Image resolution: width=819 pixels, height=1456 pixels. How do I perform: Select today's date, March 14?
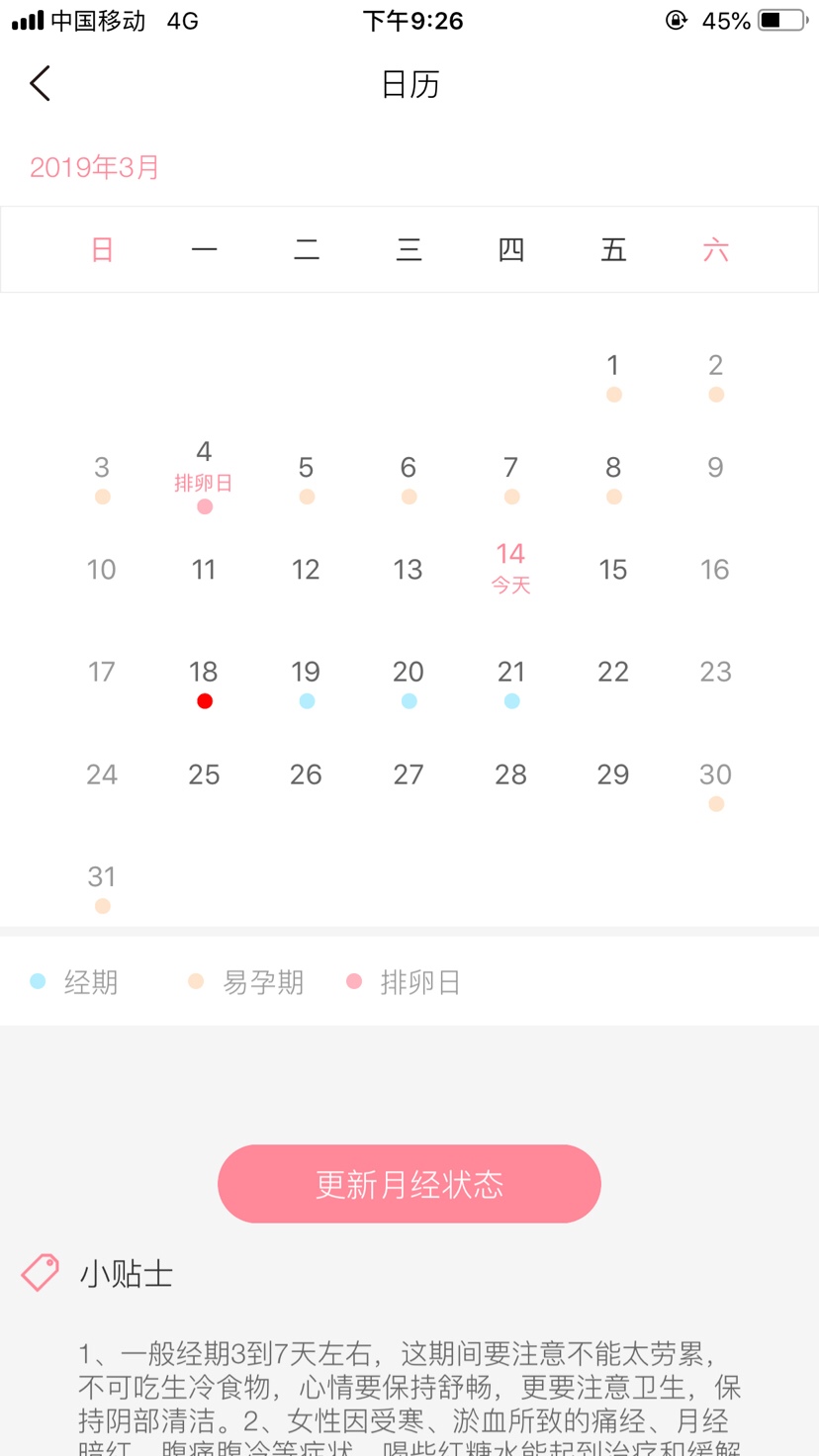[x=511, y=567]
